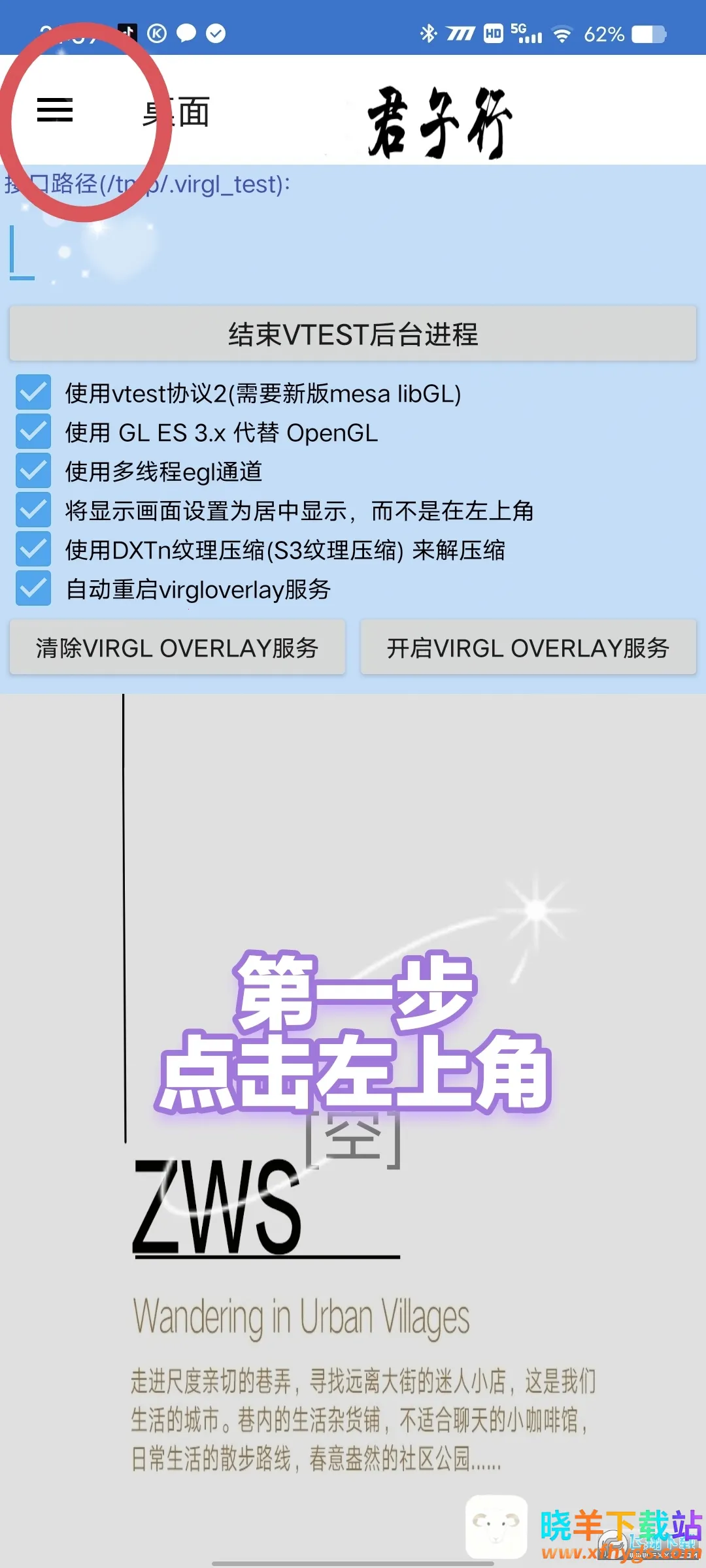Viewport: 706px width, 1568px height.
Task: Start service with 开启VIRGL OVERLAY服务
Action: coord(528,647)
